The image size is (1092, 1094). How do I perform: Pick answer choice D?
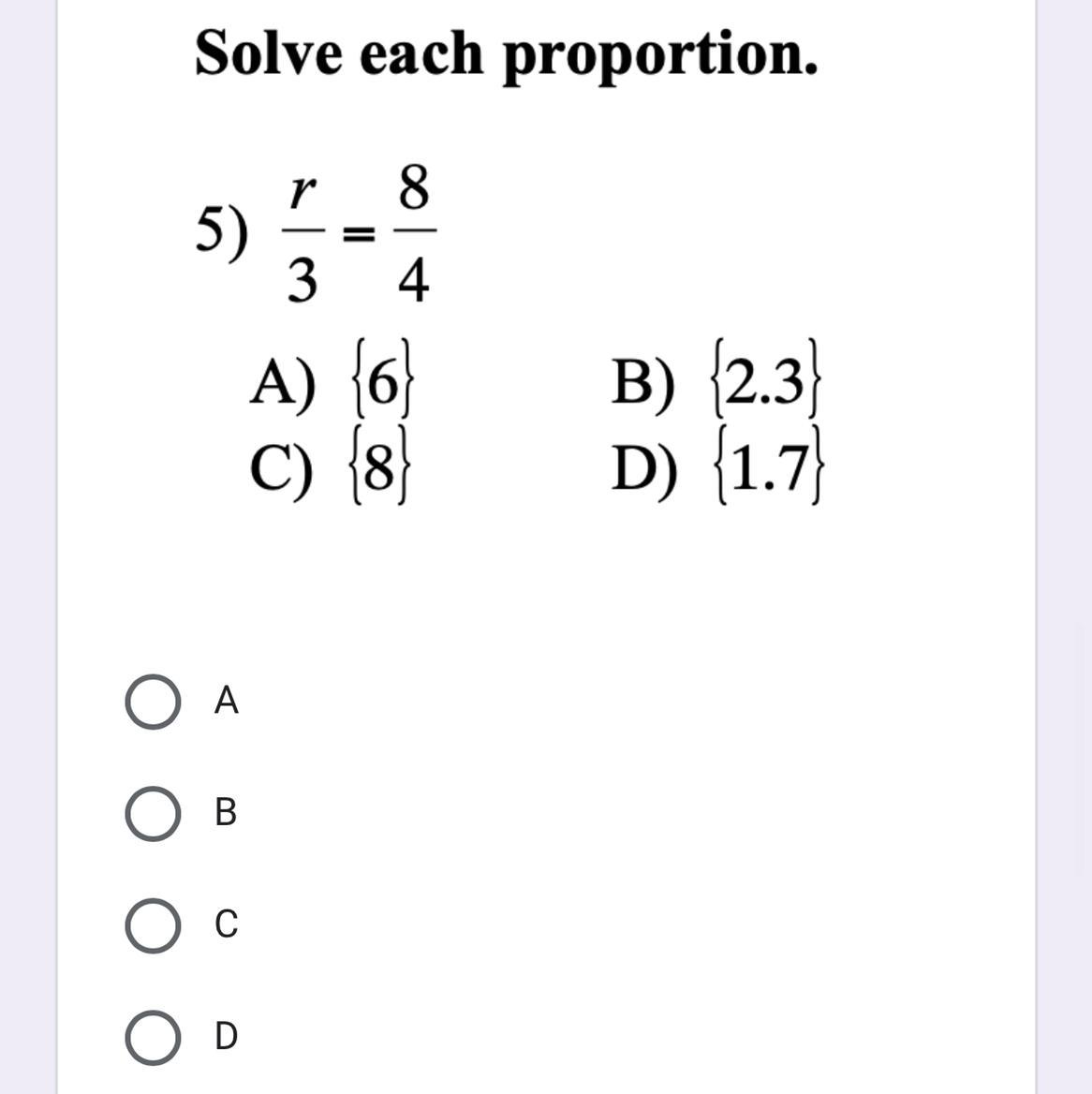click(153, 1037)
